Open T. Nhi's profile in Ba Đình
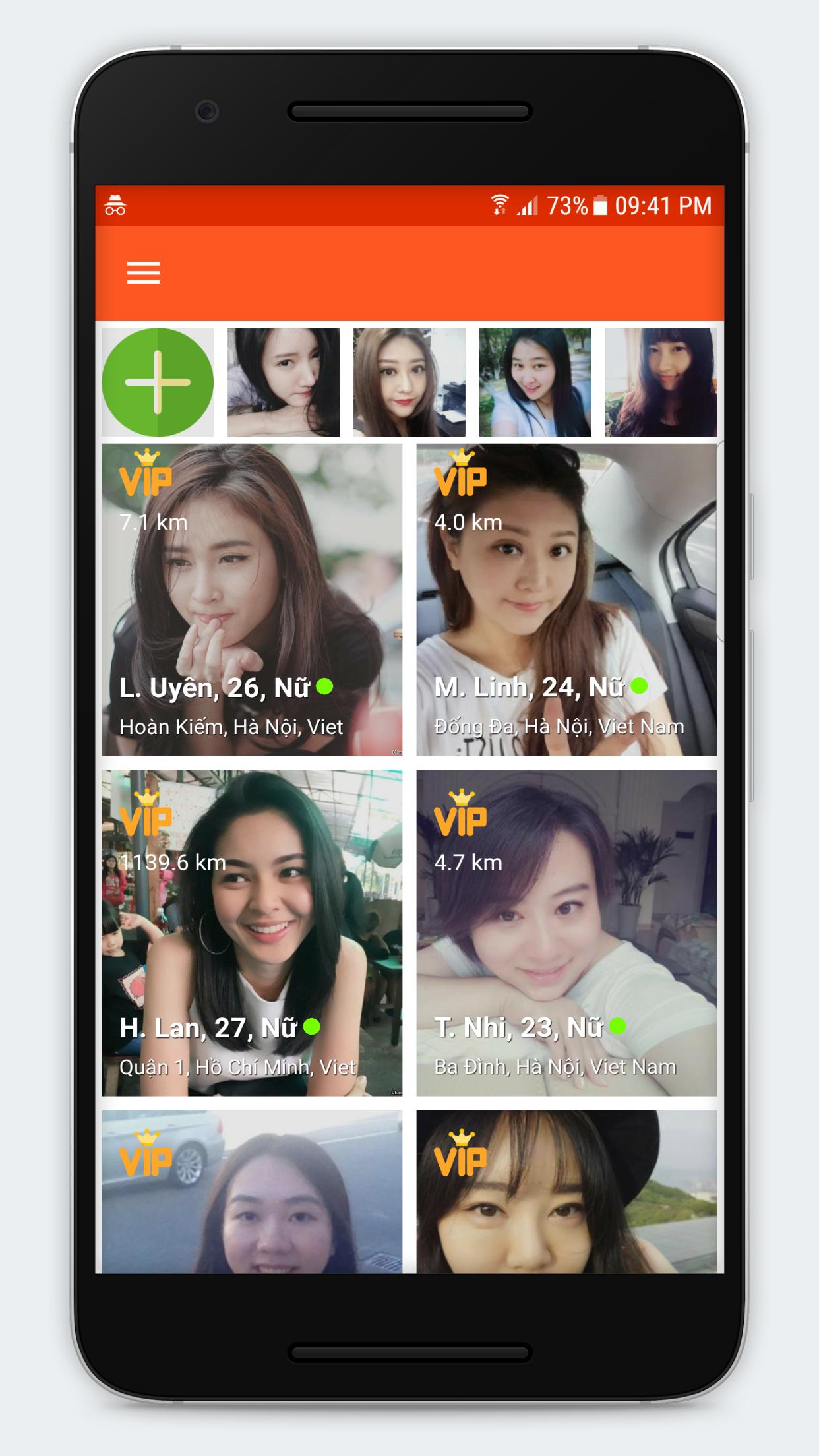Screen dimensions: 819x1456 coord(566,936)
